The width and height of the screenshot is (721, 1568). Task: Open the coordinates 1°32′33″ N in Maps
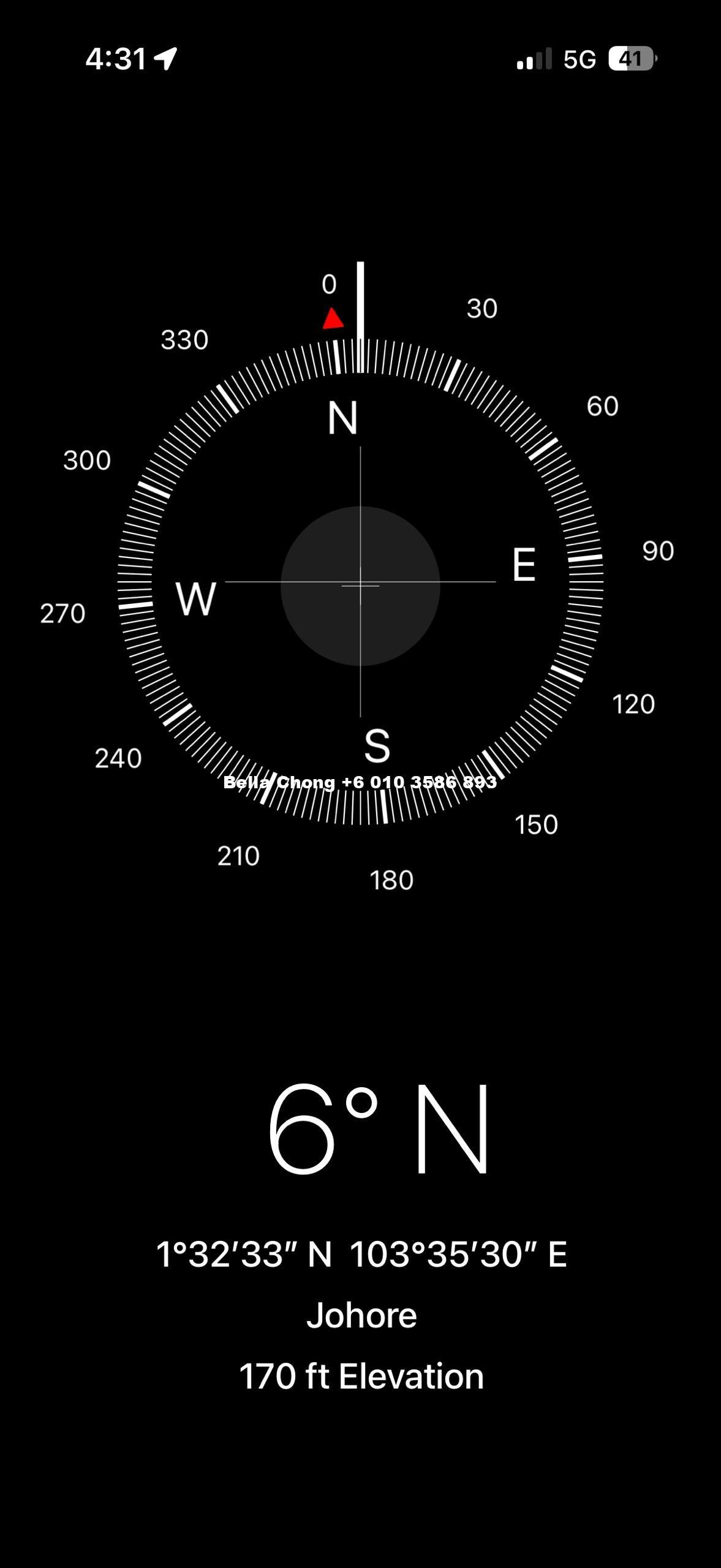pyautogui.click(x=361, y=1254)
